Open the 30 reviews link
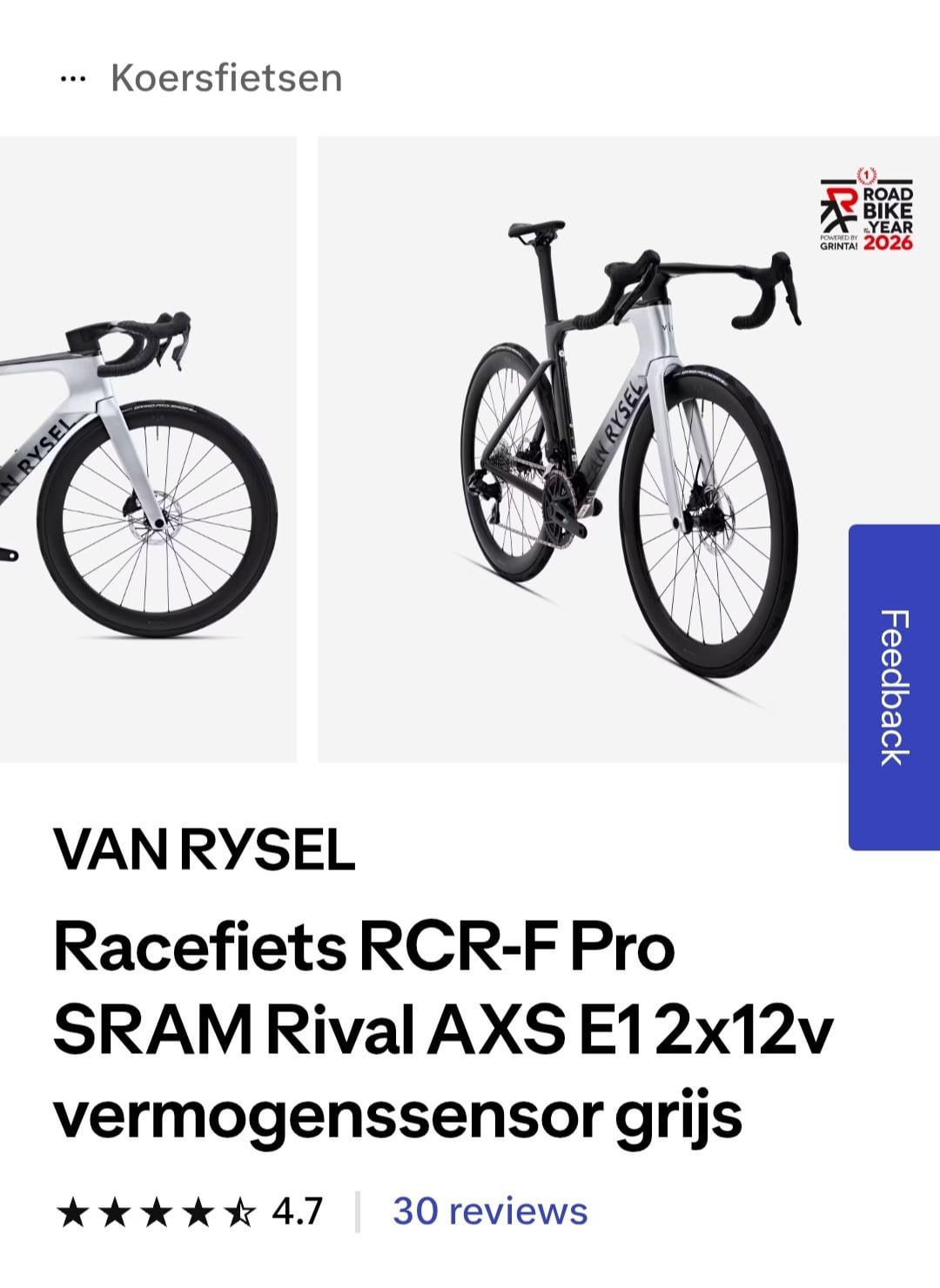 [x=490, y=1211]
